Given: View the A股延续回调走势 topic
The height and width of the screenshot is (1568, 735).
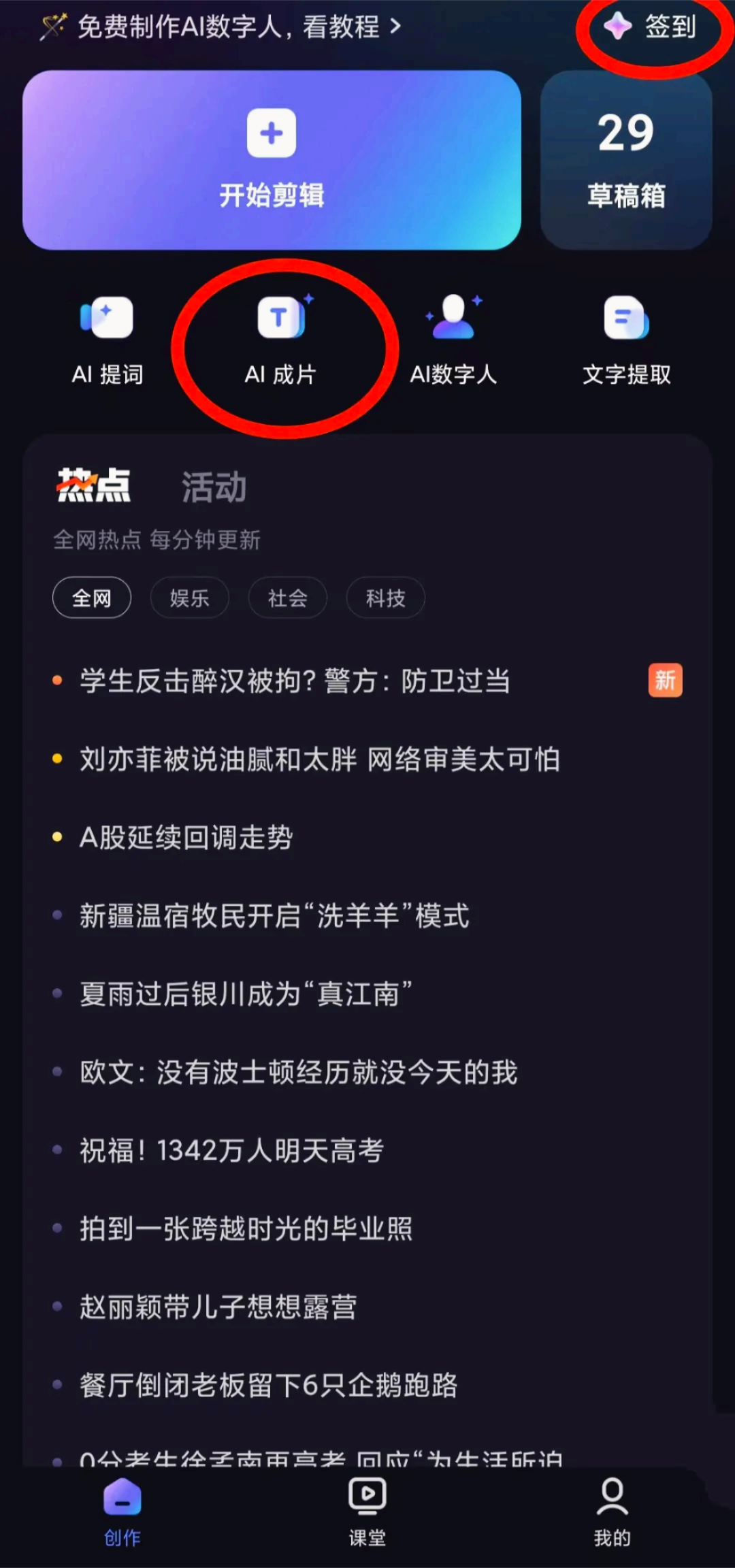Looking at the screenshot, I should (186, 838).
